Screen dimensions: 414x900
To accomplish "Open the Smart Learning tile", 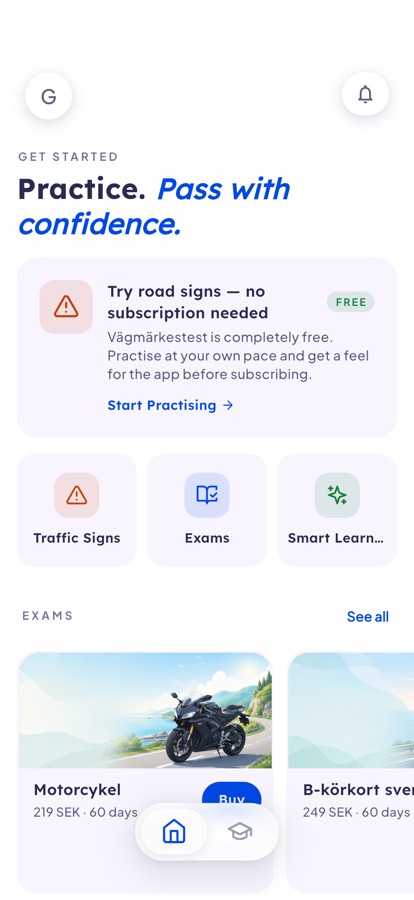I will pyautogui.click(x=337, y=510).
